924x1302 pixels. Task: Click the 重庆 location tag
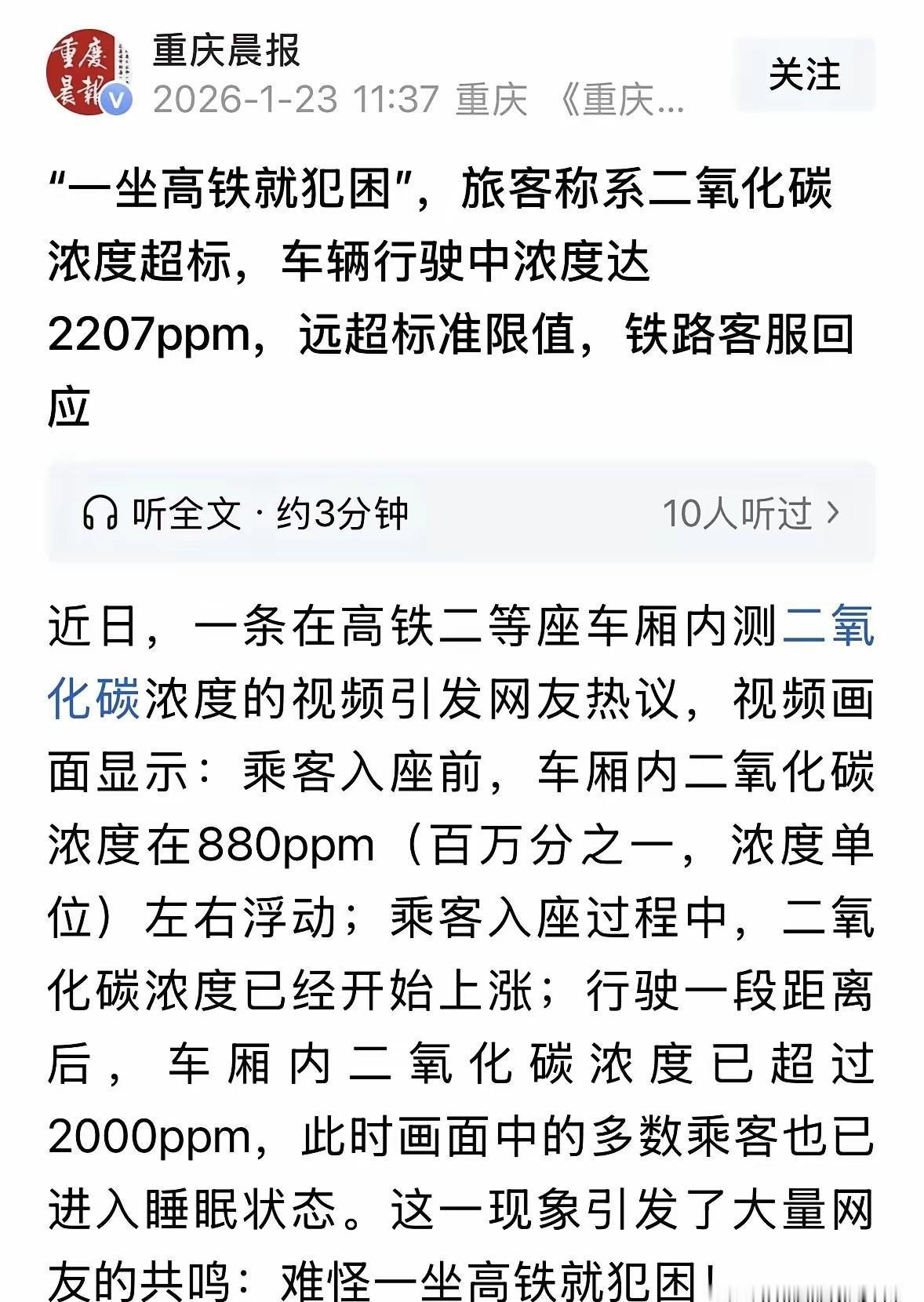(x=489, y=100)
